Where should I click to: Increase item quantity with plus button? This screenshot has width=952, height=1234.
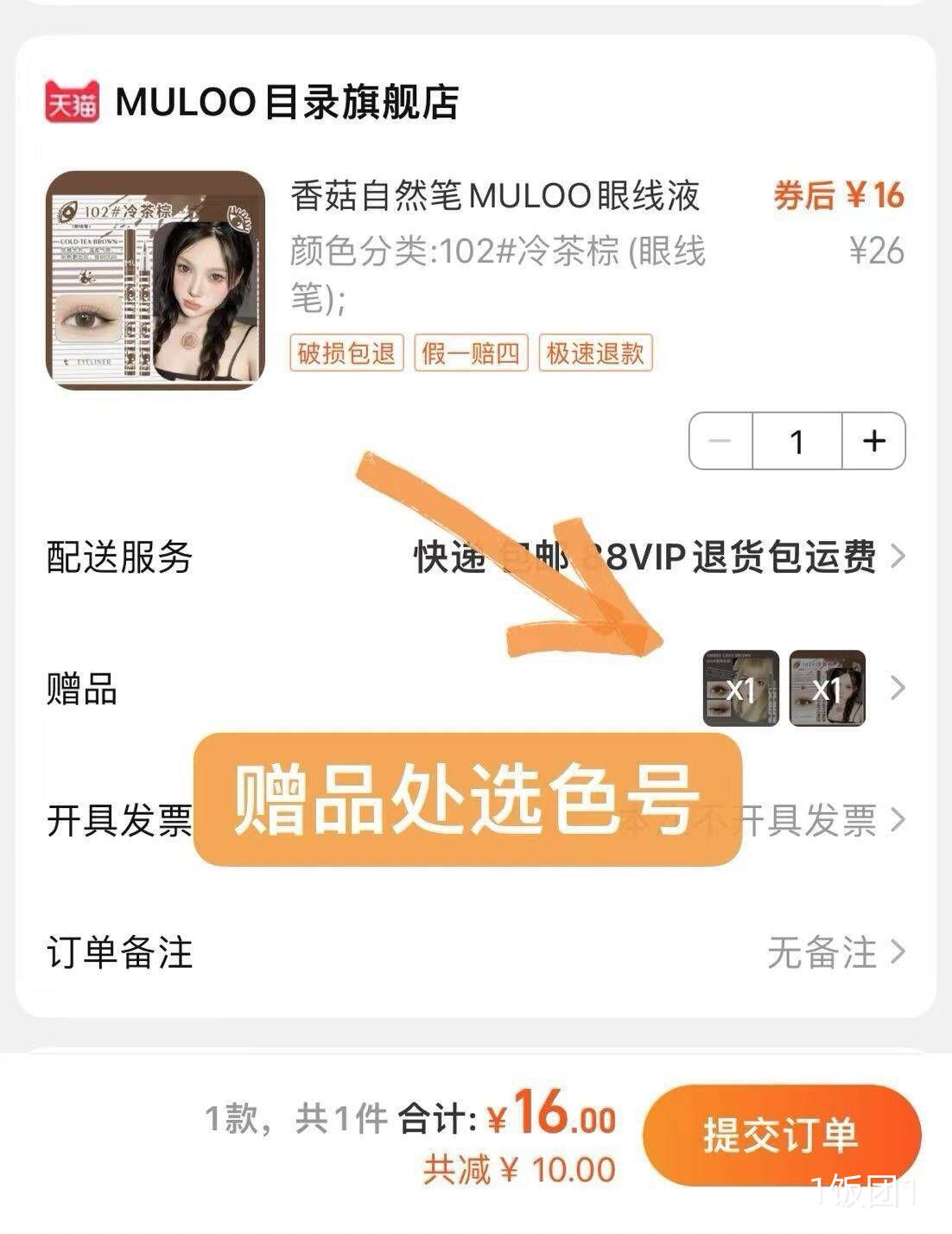[x=875, y=441]
